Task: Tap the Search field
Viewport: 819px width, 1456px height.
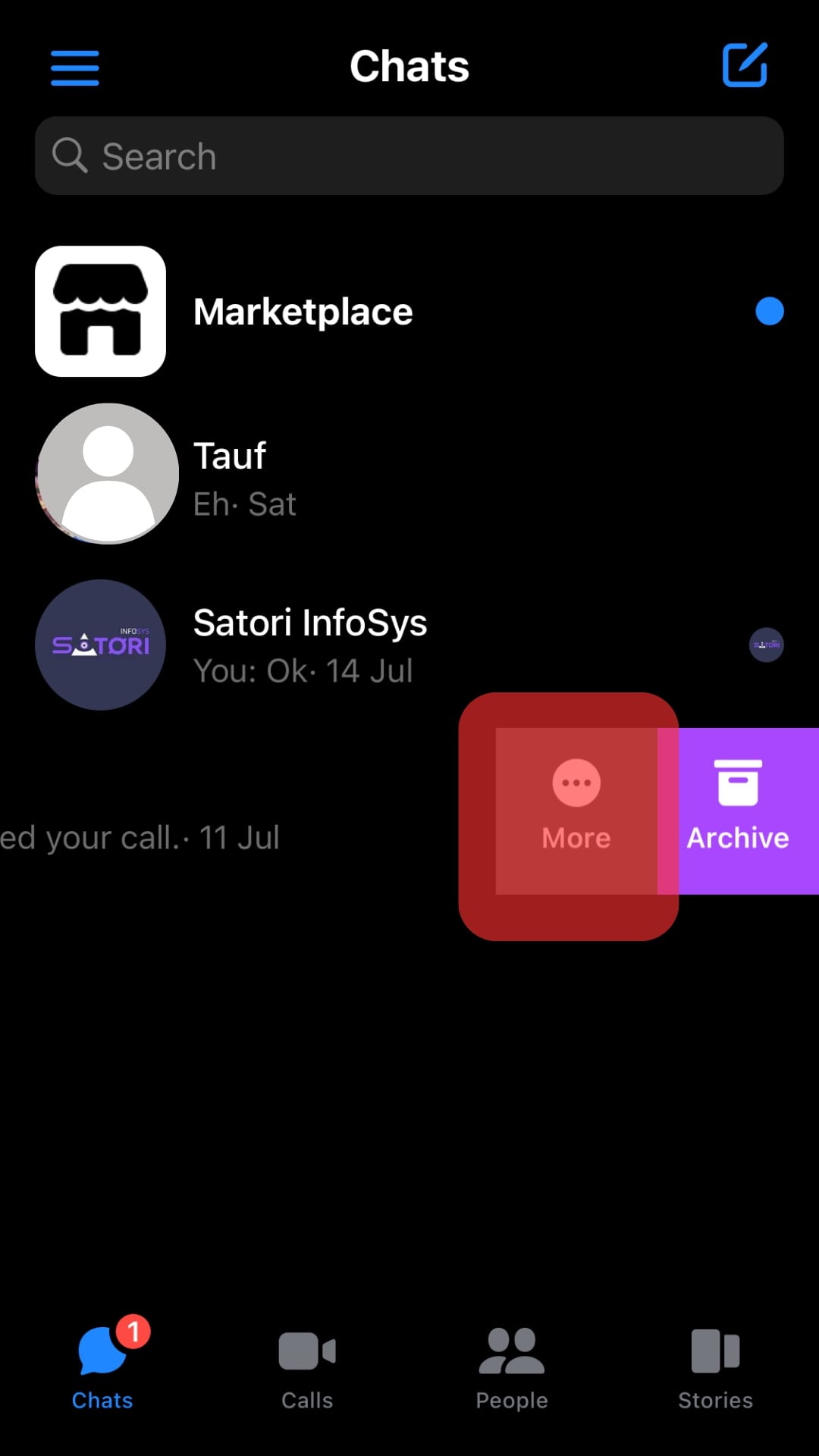Action: pyautogui.click(x=409, y=156)
